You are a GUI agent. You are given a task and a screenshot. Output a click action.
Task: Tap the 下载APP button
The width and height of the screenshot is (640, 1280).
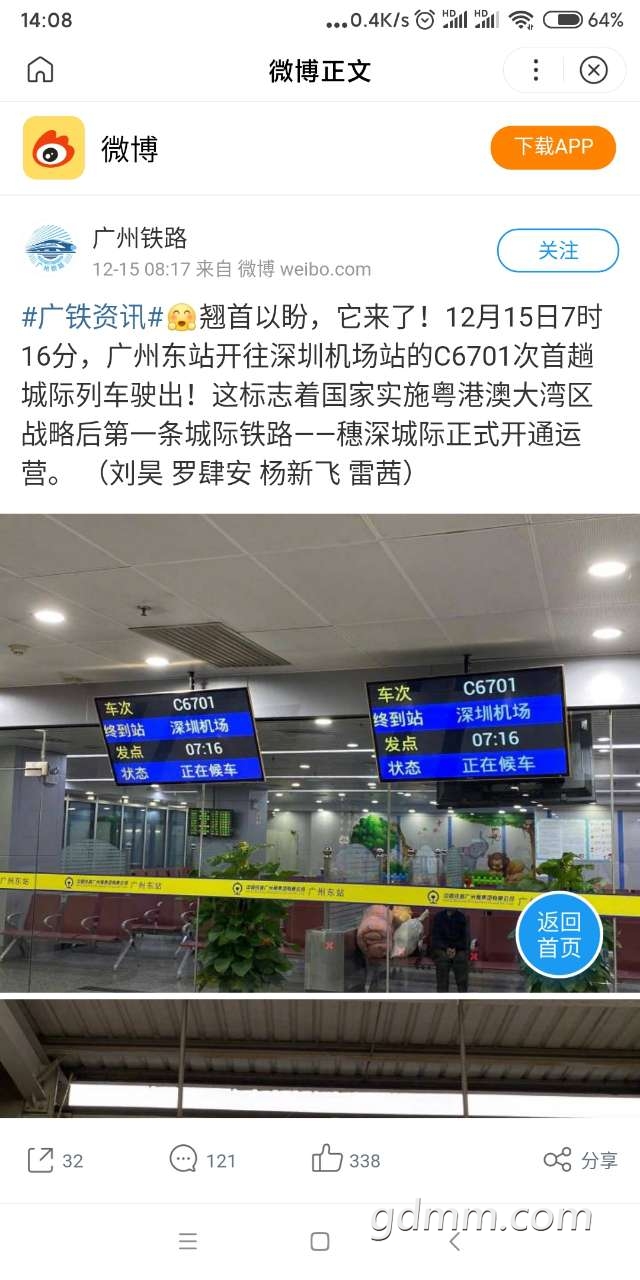click(x=553, y=147)
